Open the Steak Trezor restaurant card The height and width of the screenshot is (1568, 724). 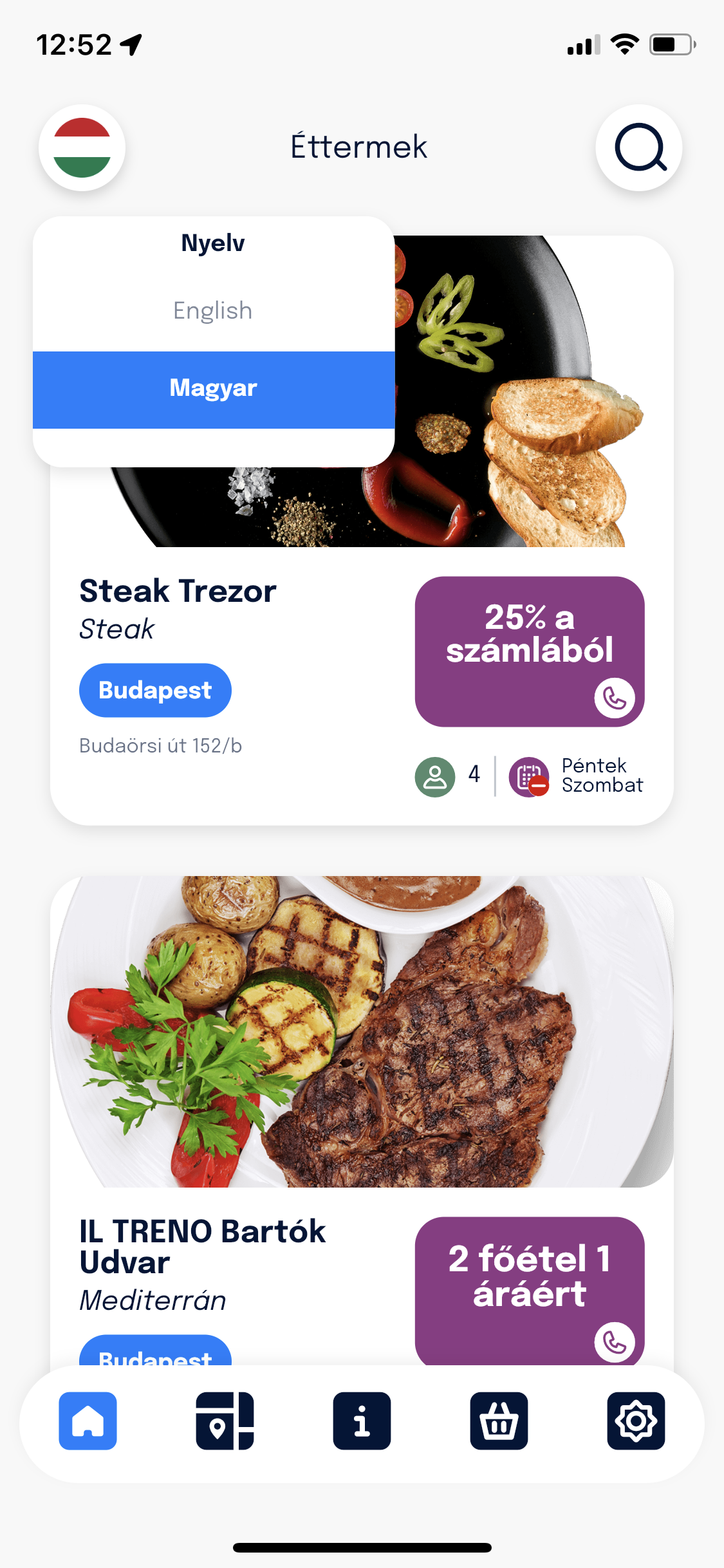coord(178,591)
